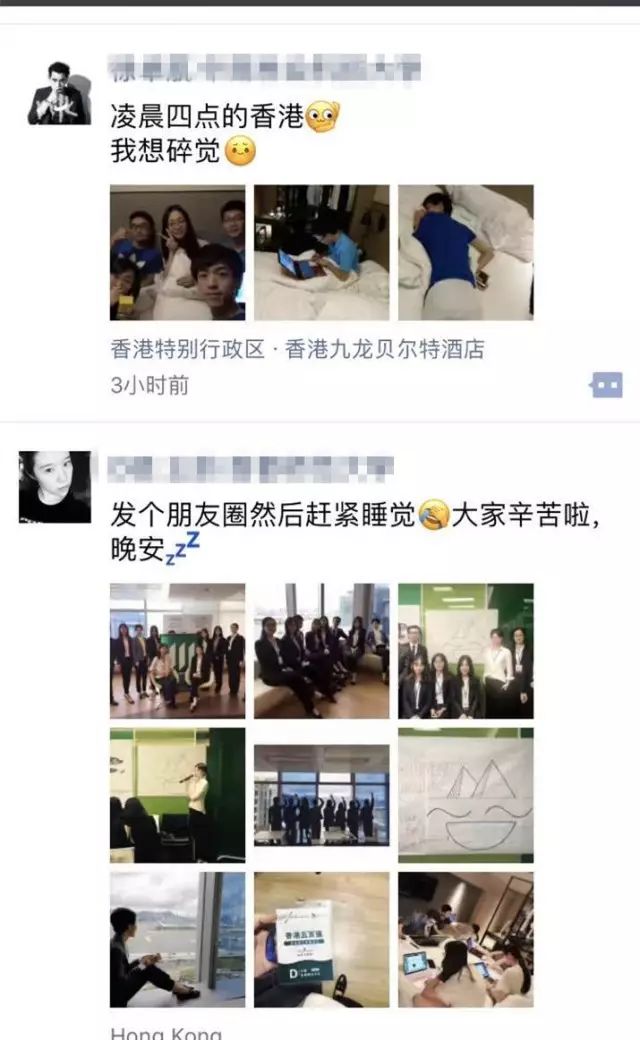View the photo of people working on tablets
640x1040 pixels.
[465, 939]
